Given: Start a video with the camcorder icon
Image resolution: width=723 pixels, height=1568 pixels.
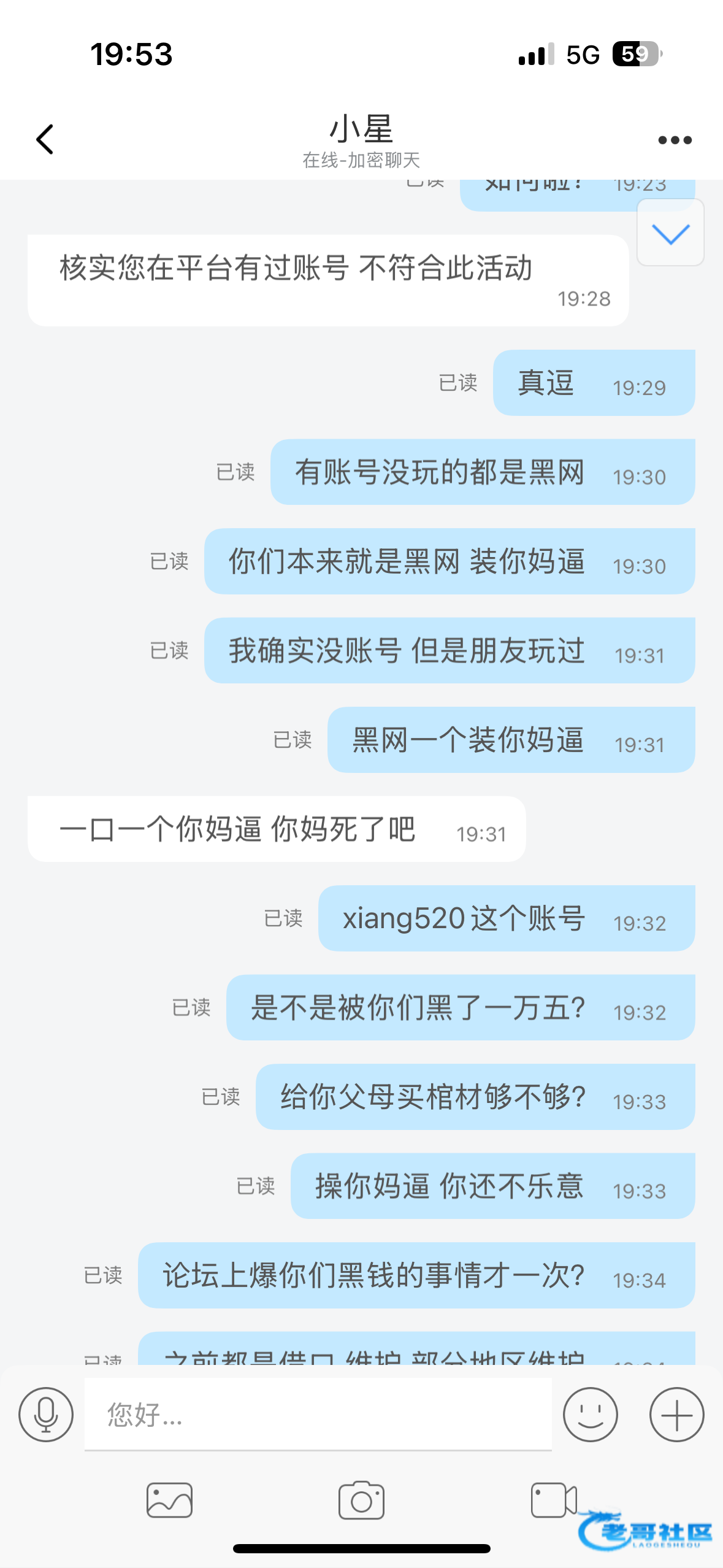Looking at the screenshot, I should (554, 1500).
